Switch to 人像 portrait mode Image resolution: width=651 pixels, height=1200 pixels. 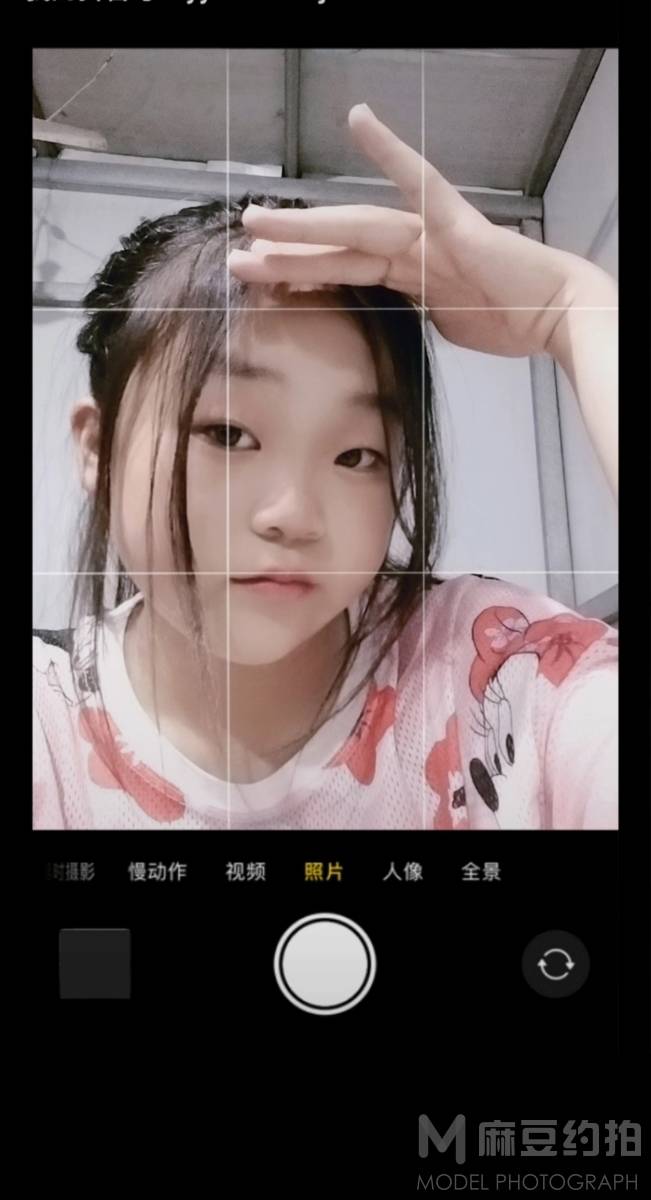click(402, 872)
